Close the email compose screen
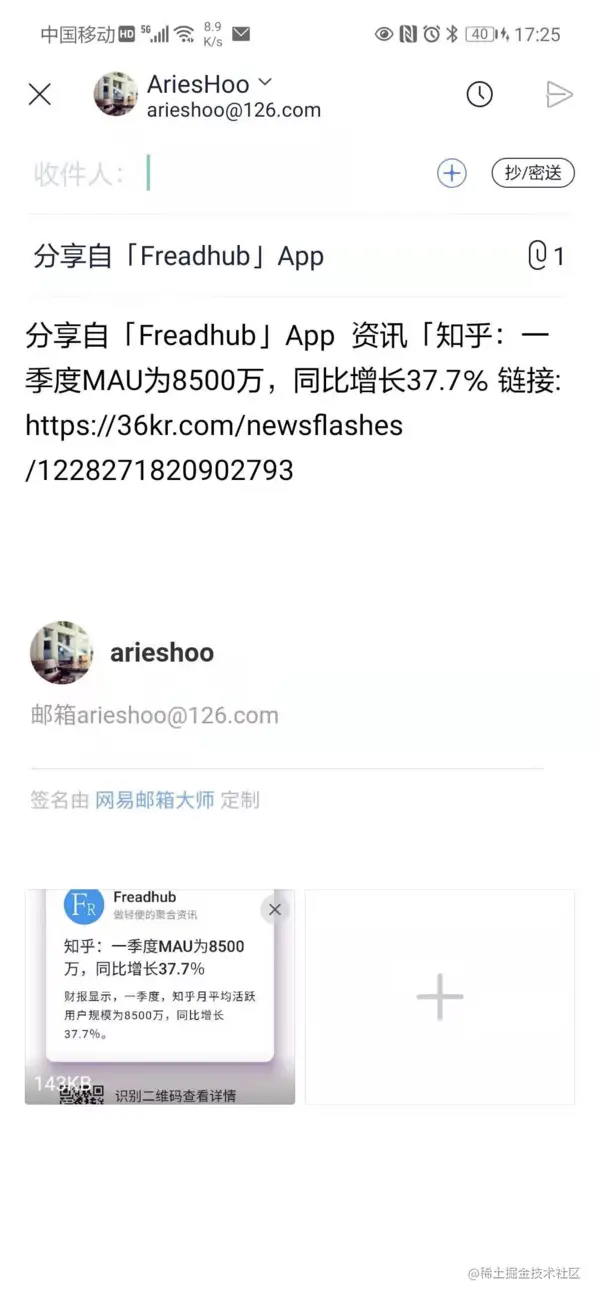 coord(40,94)
